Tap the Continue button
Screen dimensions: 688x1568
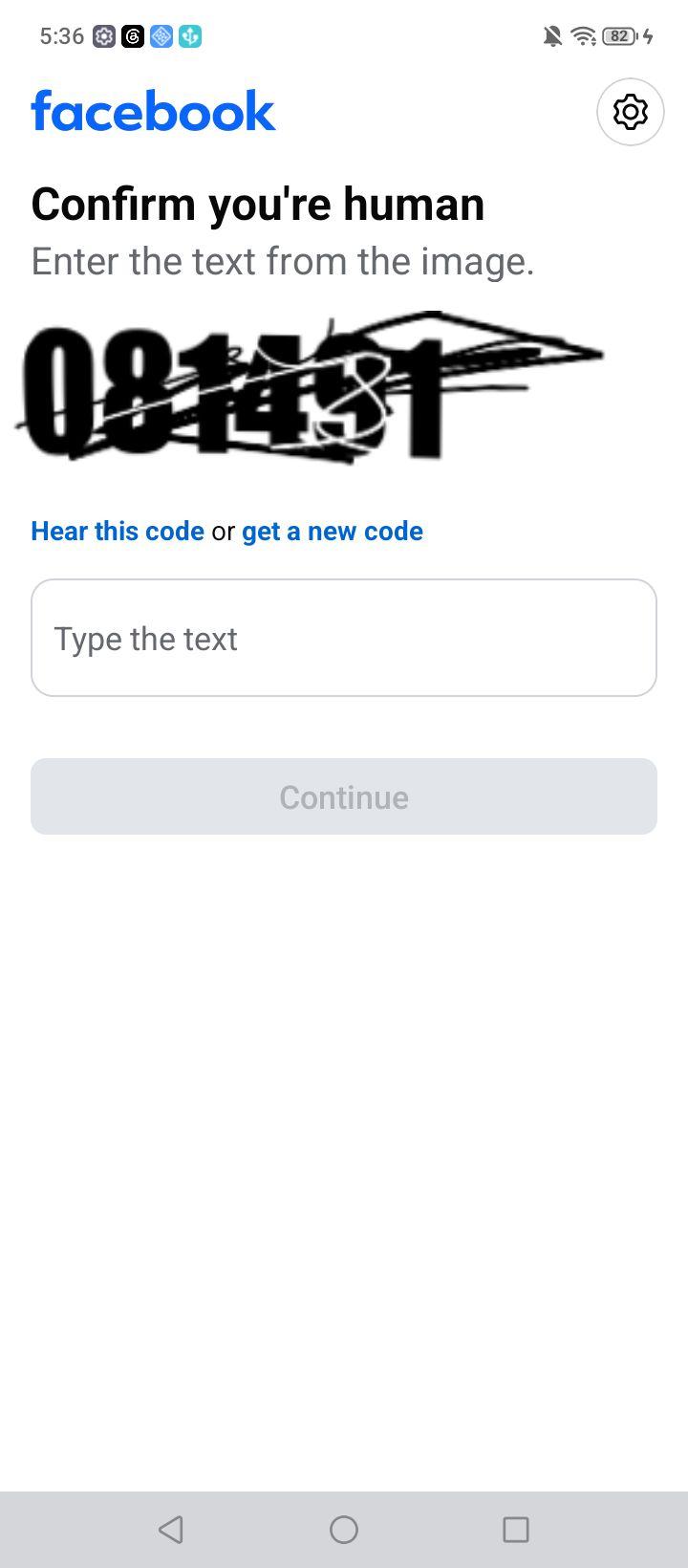click(344, 796)
